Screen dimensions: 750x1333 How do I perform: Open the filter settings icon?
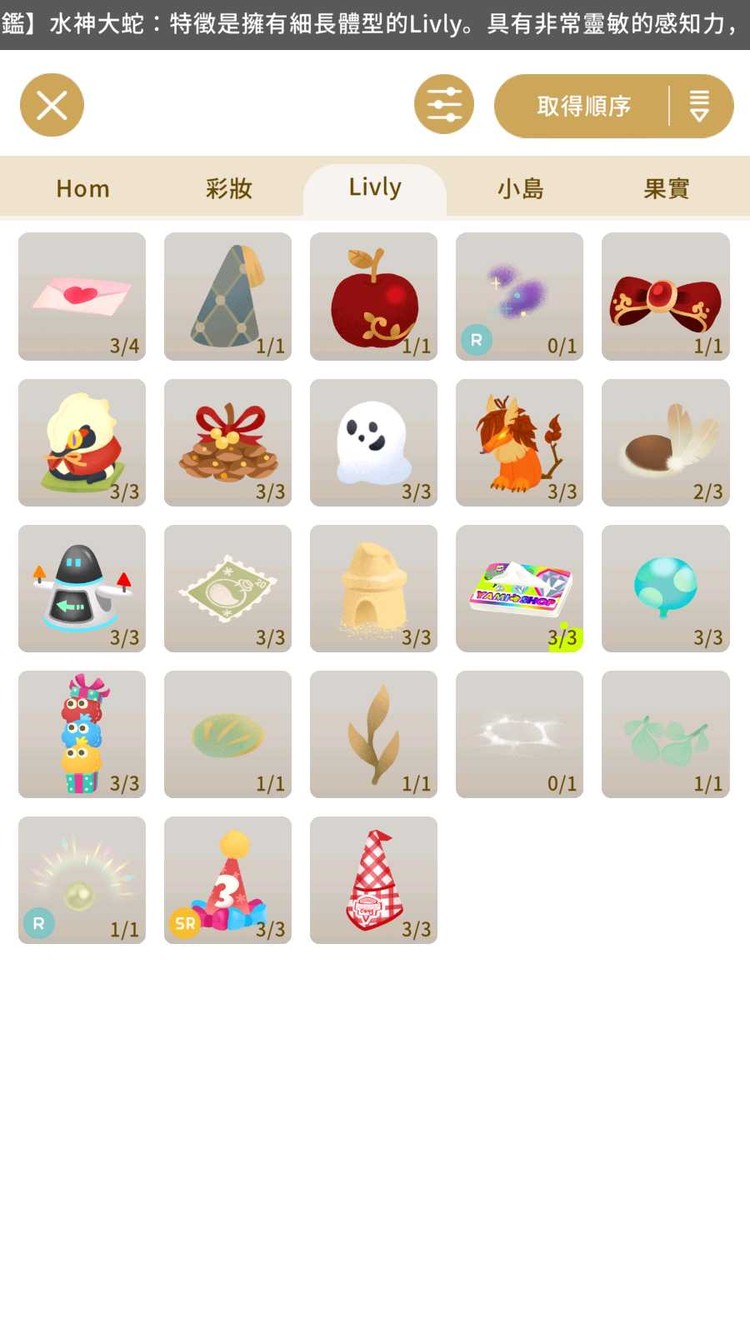pos(444,105)
